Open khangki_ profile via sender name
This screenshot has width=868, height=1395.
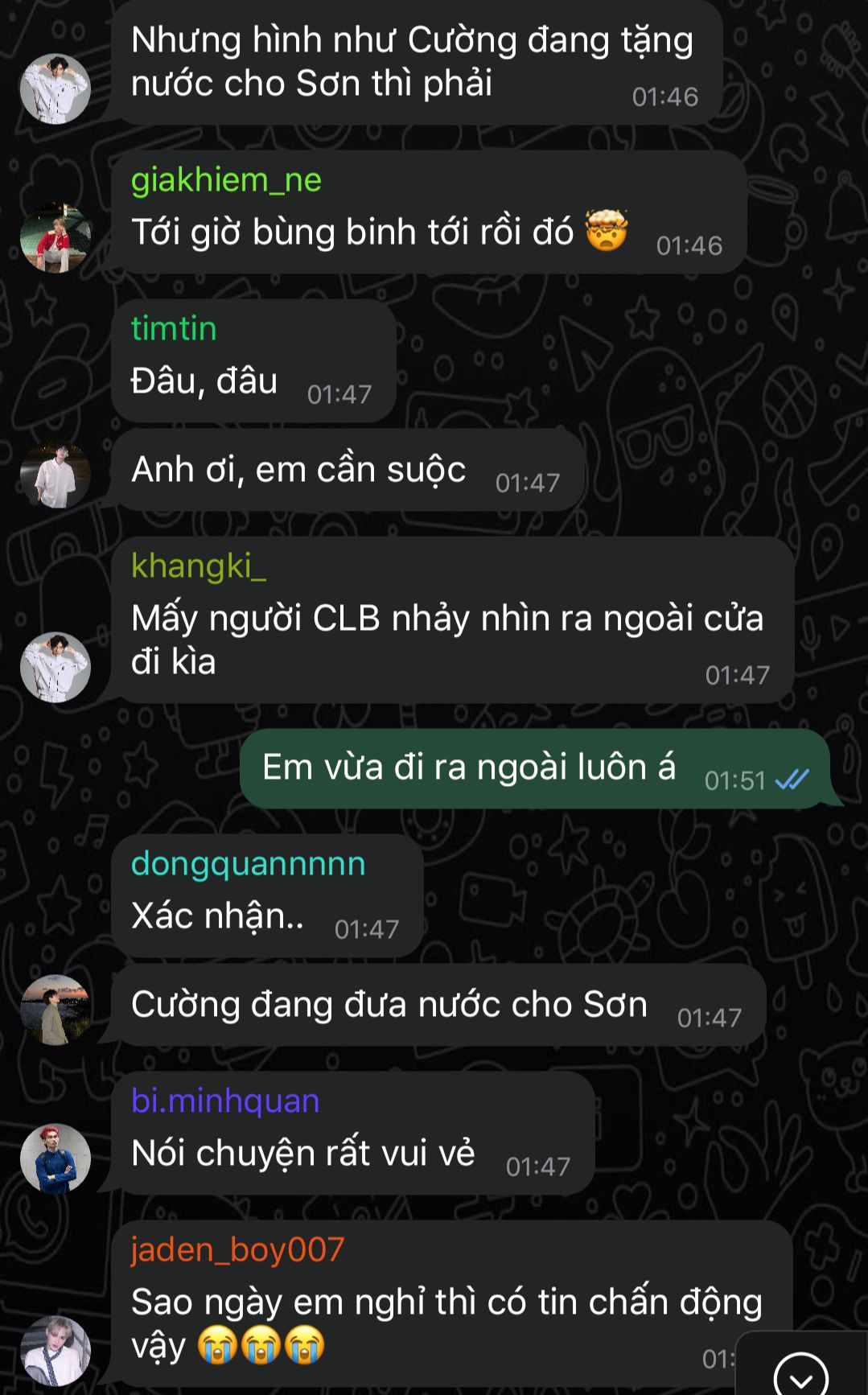pos(199,566)
